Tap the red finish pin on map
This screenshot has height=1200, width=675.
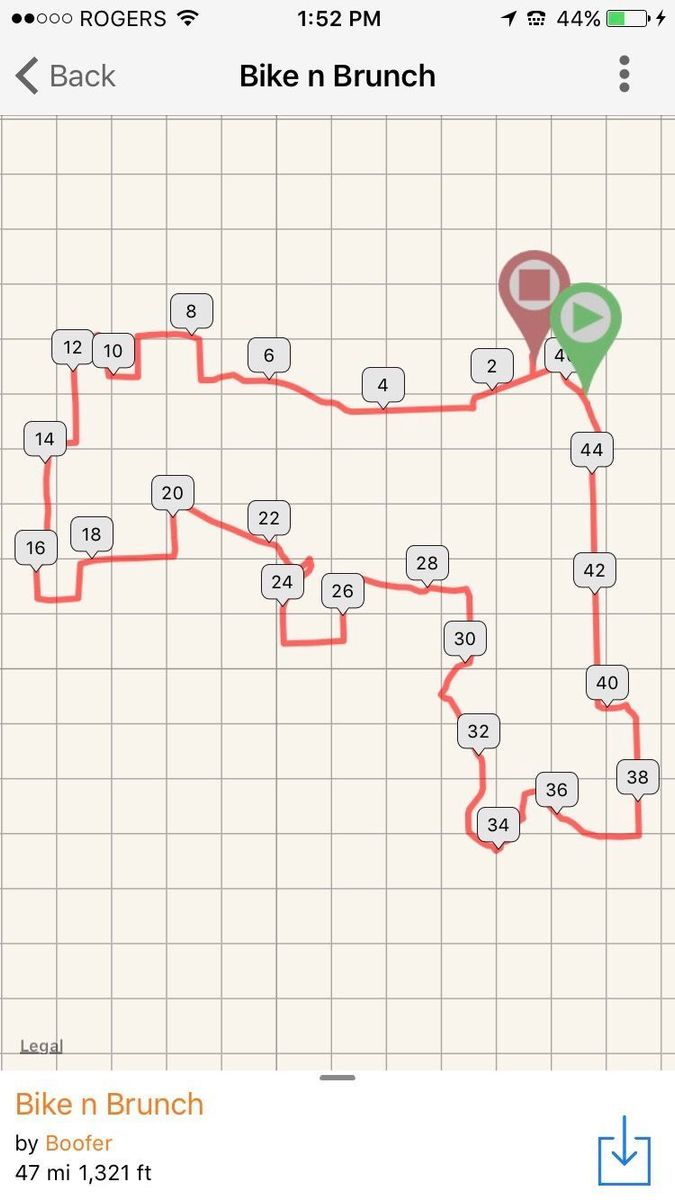[x=534, y=286]
